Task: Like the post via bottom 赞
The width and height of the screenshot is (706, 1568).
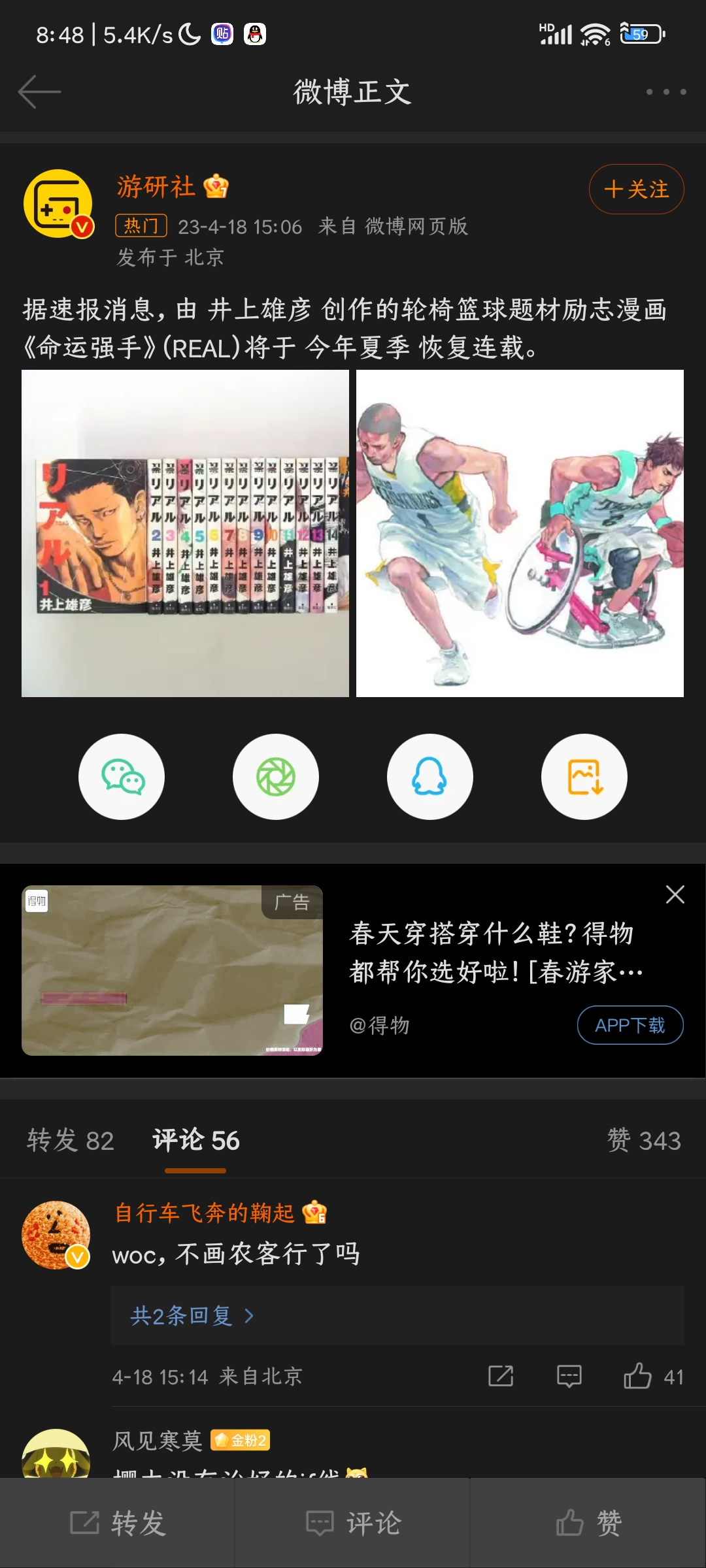Action: (588, 1523)
